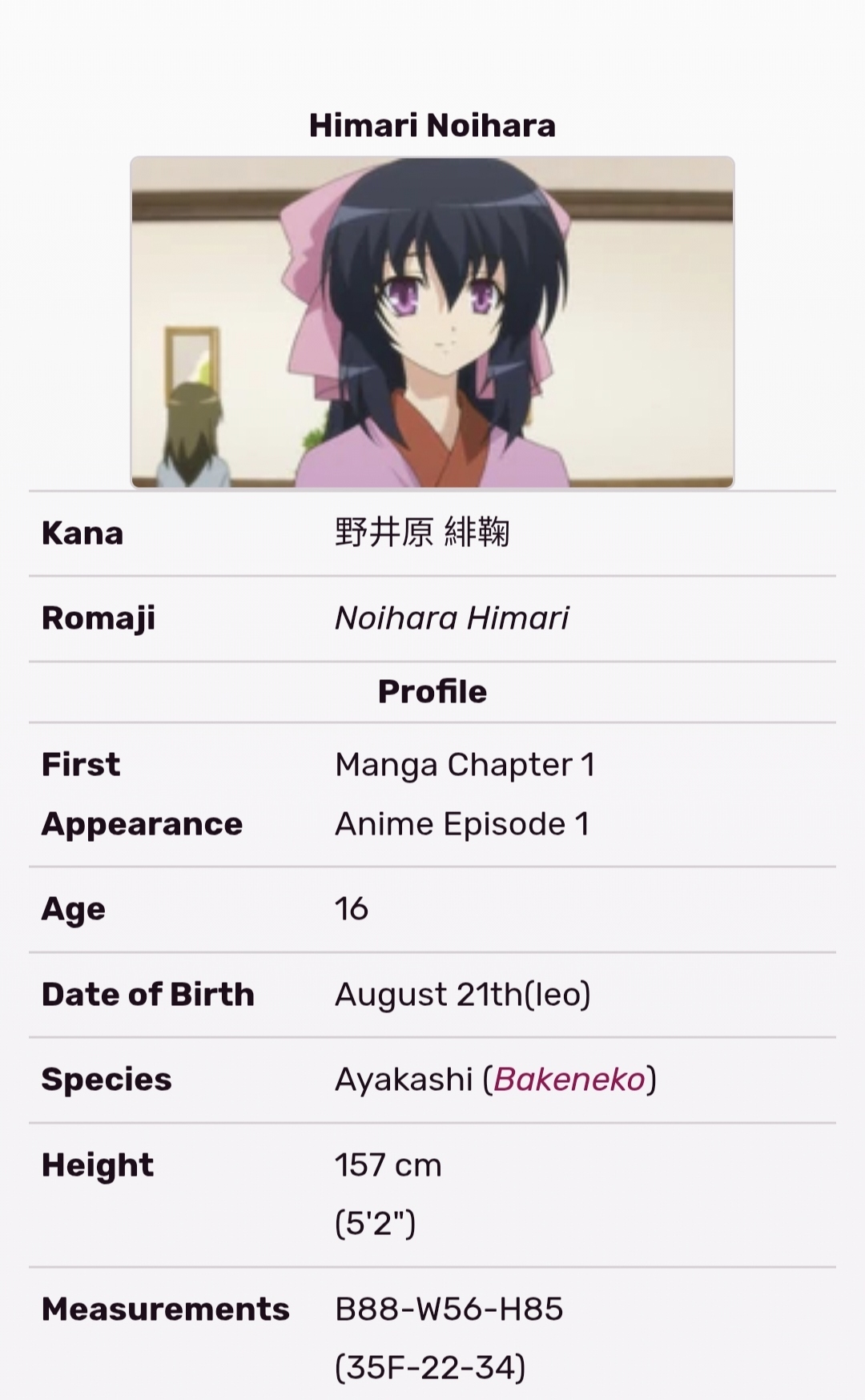Open the Himari Noihara infobox image
This screenshot has height=1400, width=865.
432,322
